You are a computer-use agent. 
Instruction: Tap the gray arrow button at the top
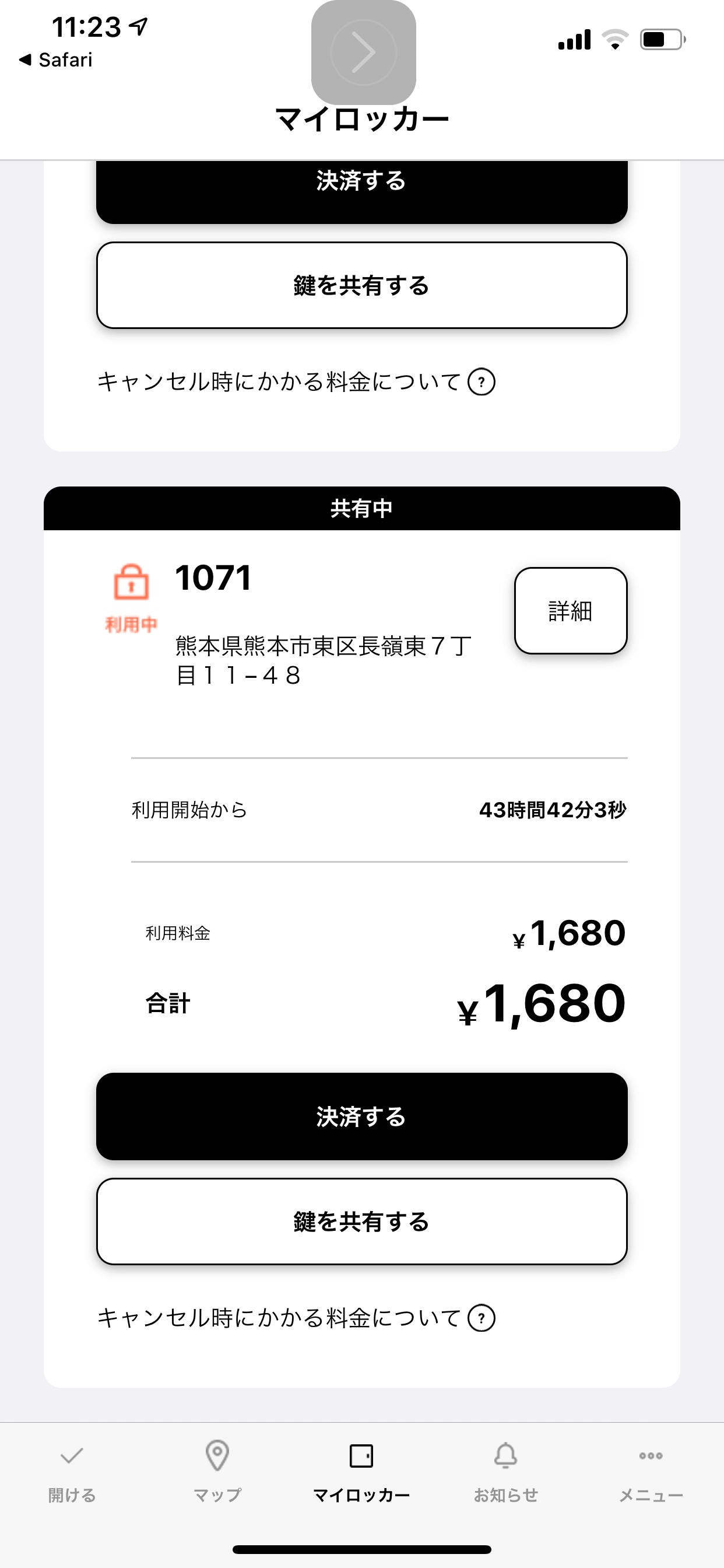(363, 52)
